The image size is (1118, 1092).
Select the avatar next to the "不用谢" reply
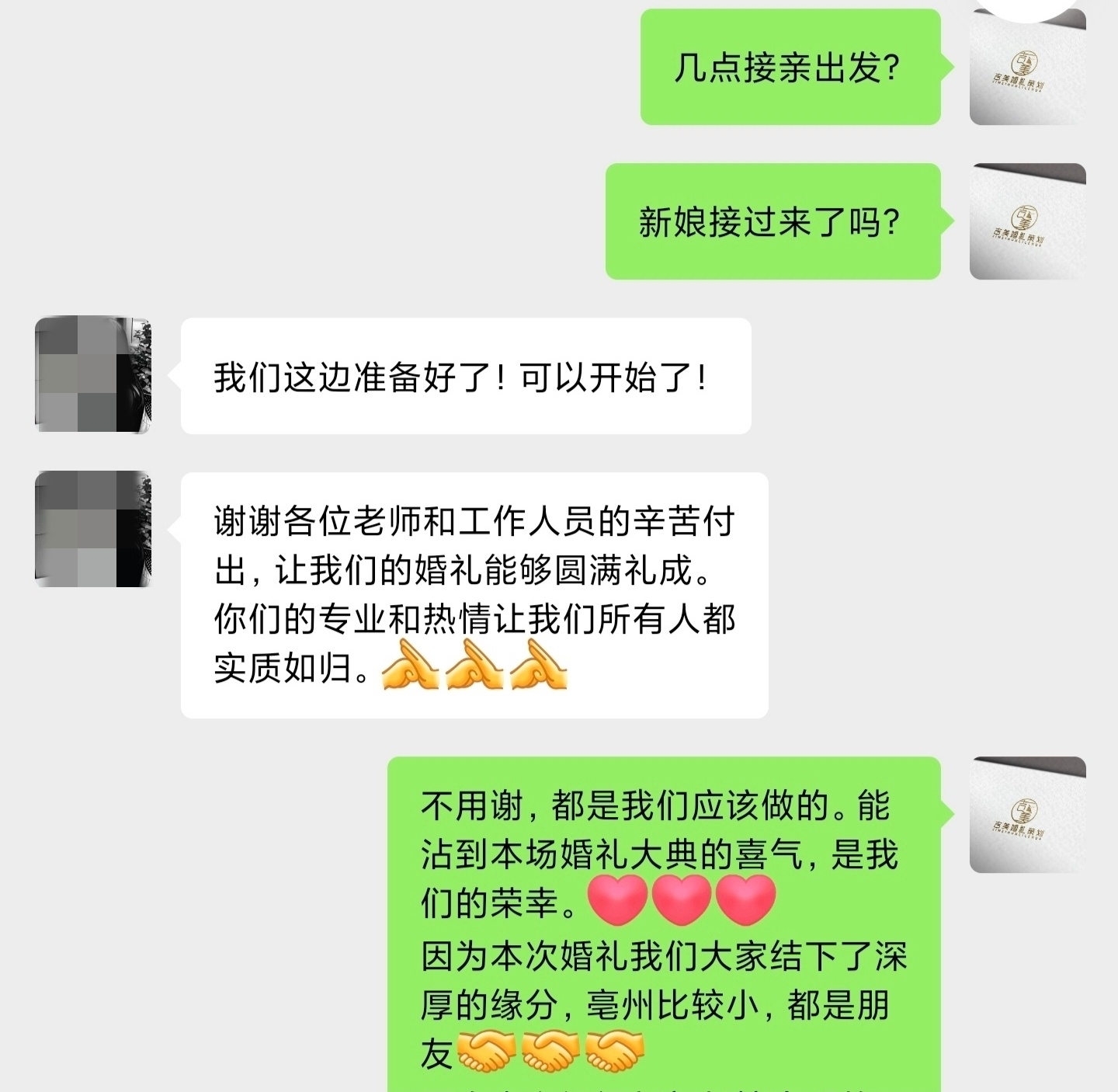tap(1027, 815)
